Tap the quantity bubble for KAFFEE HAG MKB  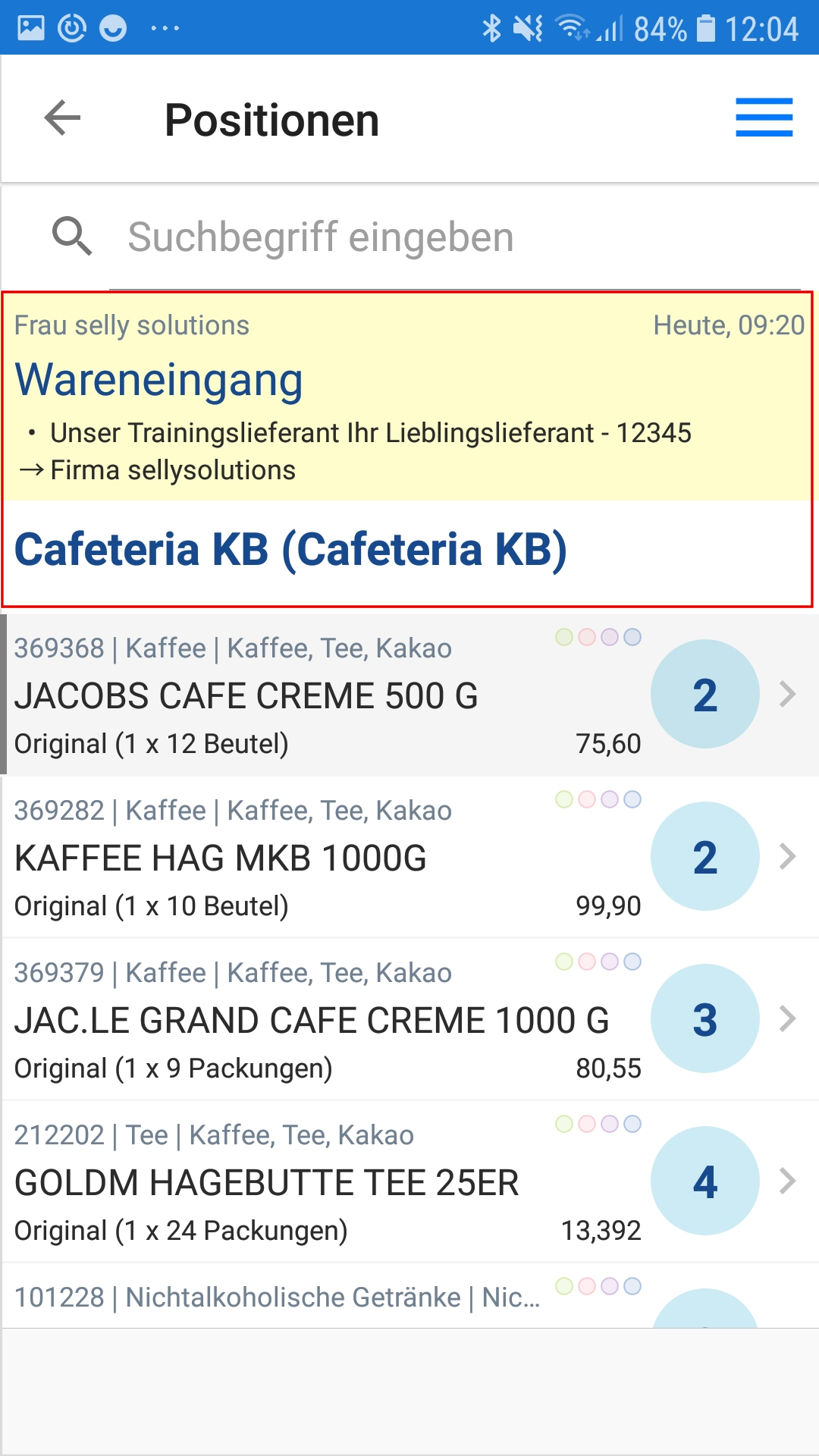tap(704, 857)
